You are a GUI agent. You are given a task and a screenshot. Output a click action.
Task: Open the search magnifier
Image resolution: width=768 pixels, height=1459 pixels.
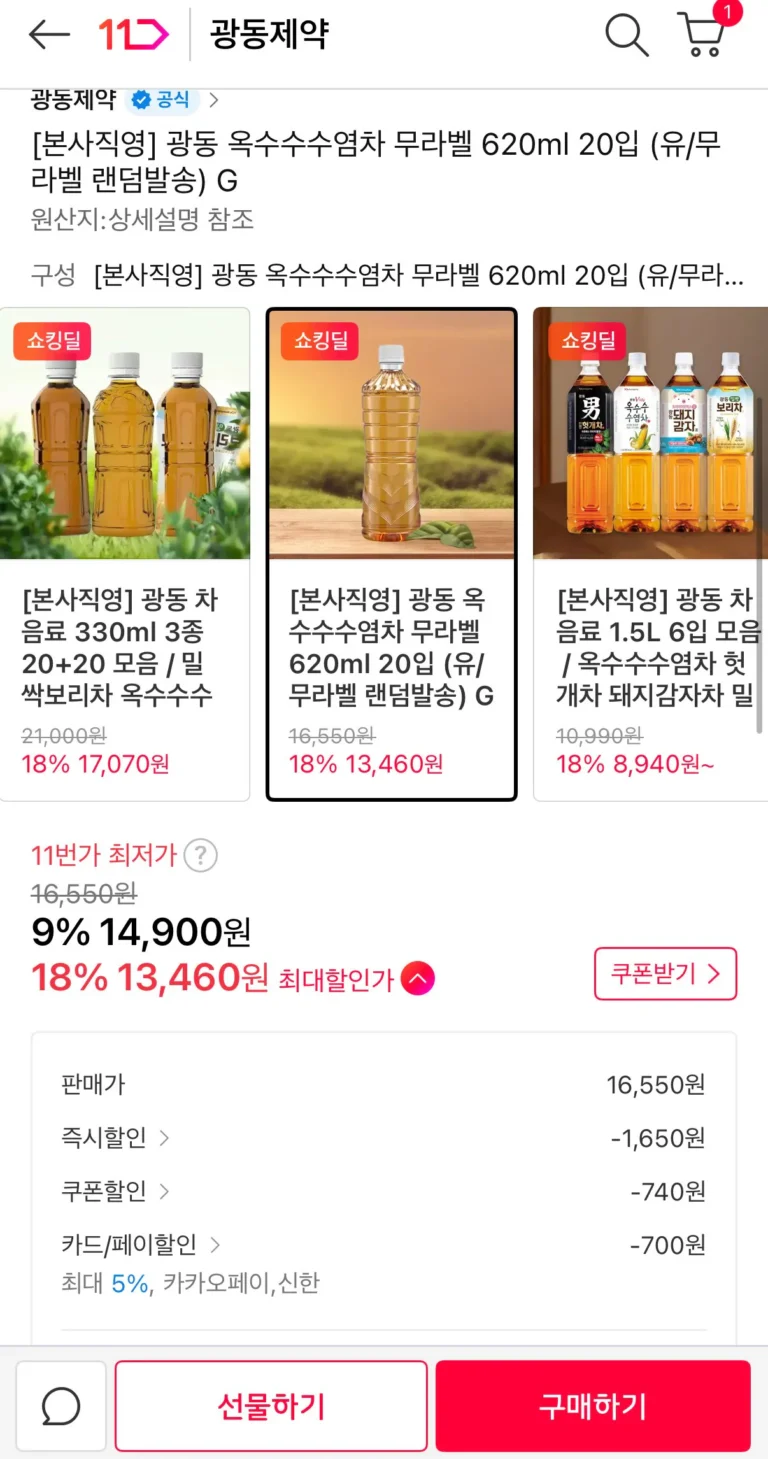click(x=627, y=35)
